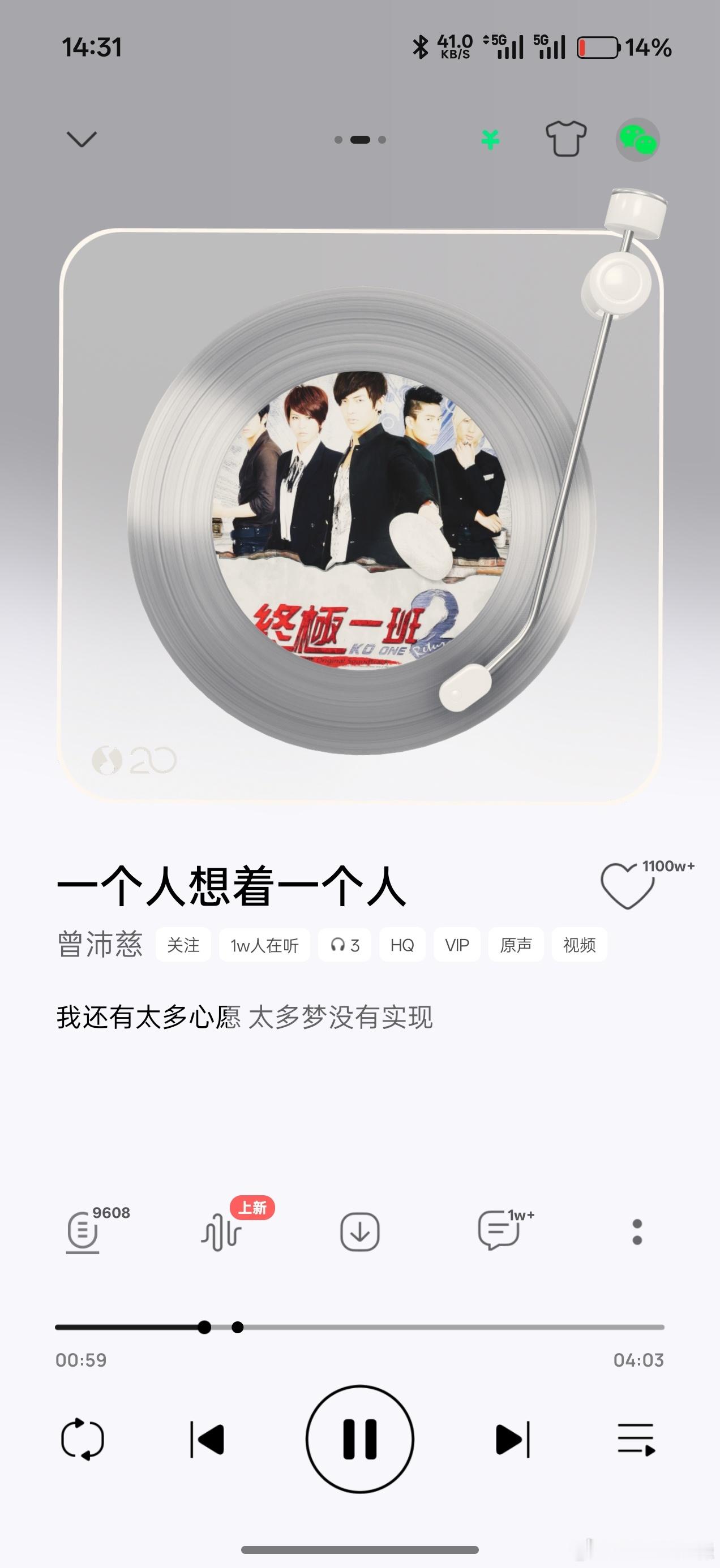Open the song comments section
720x1568 pixels.
point(499,1230)
